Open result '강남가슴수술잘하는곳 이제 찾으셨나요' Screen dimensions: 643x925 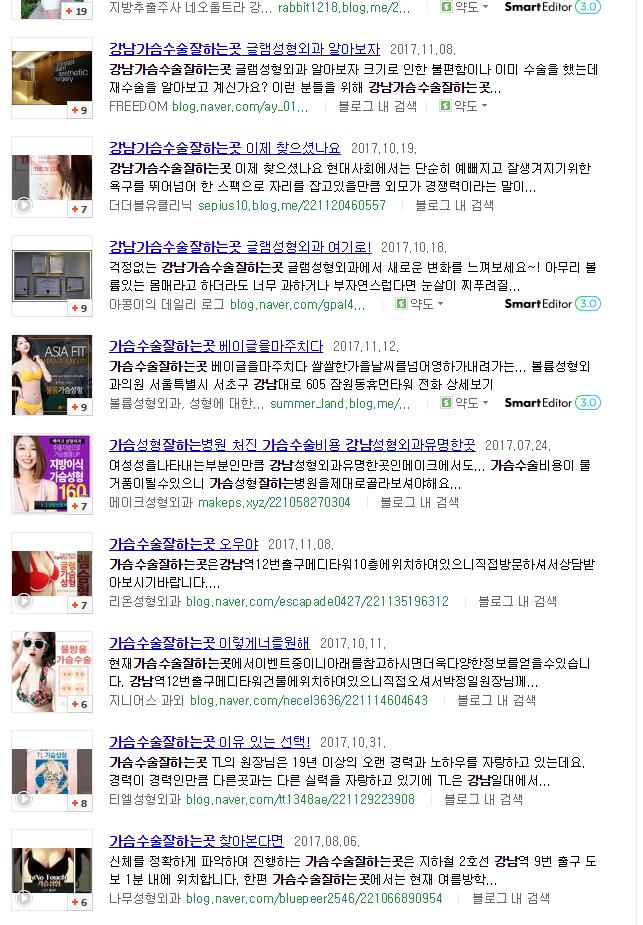224,148
